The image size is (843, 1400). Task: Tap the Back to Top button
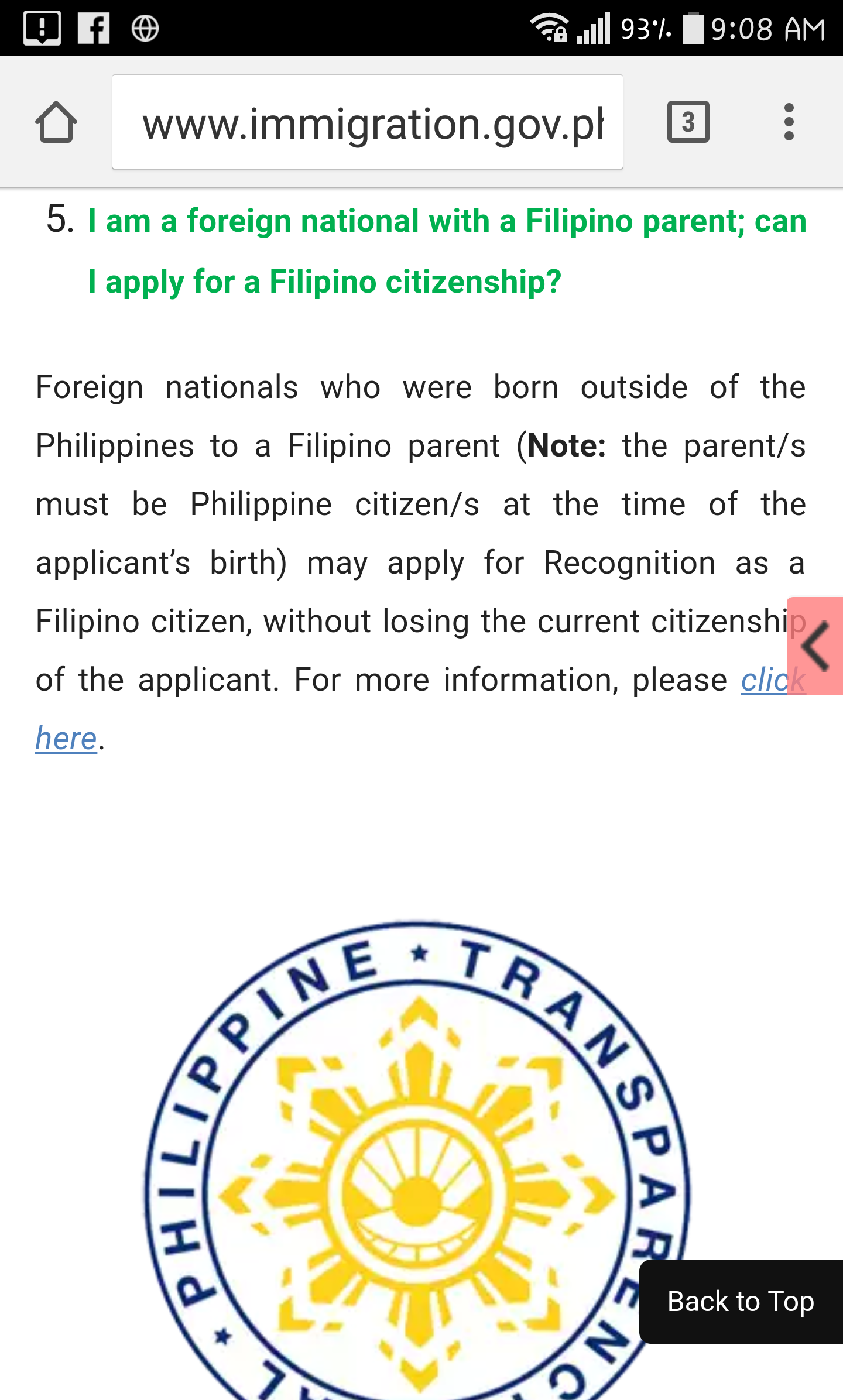click(741, 1302)
